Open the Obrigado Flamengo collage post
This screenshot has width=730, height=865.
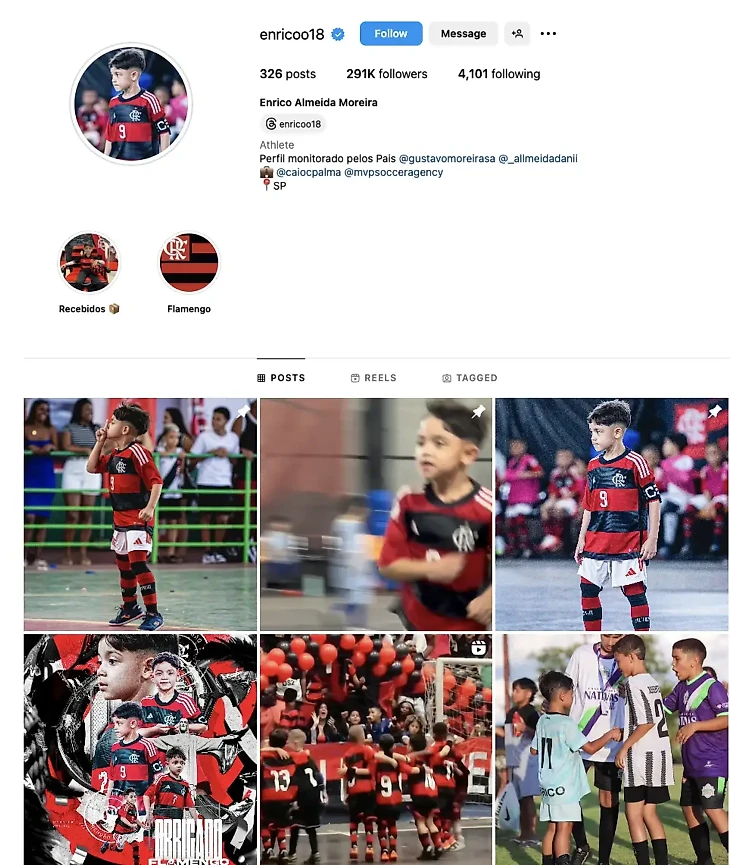click(x=140, y=748)
